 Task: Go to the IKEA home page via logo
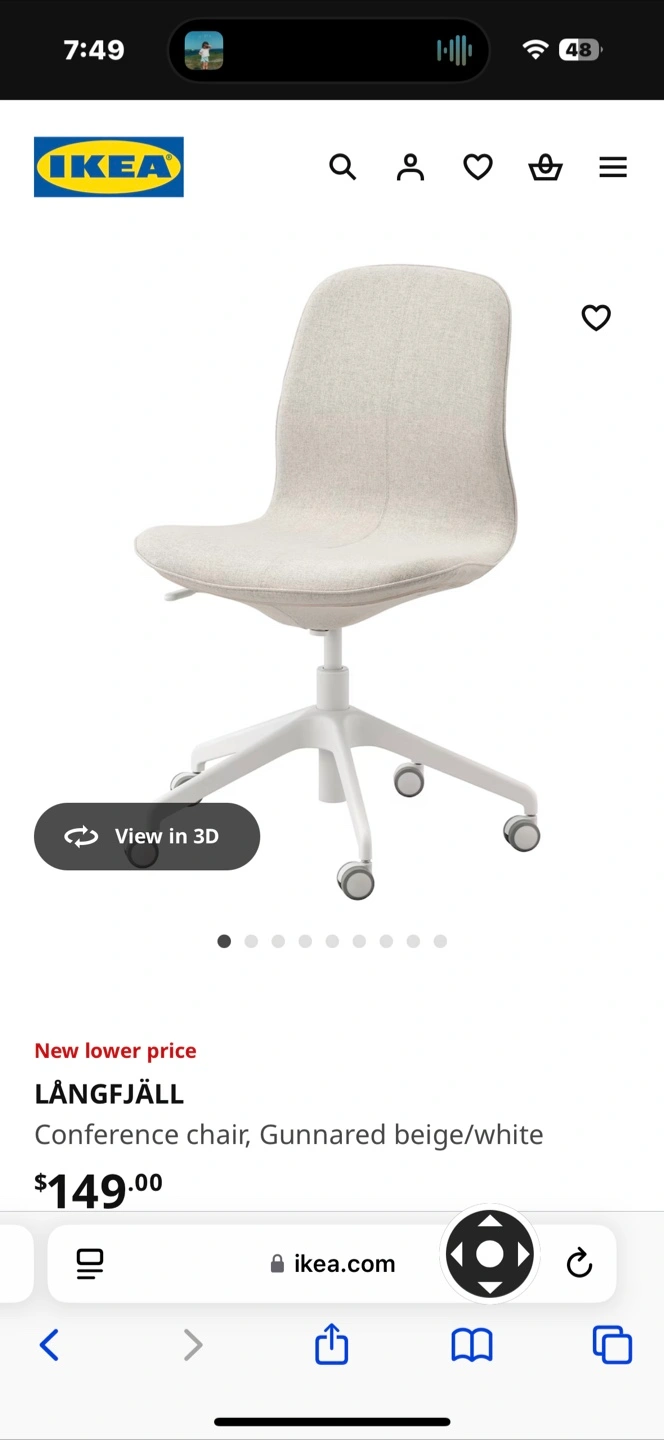109,167
